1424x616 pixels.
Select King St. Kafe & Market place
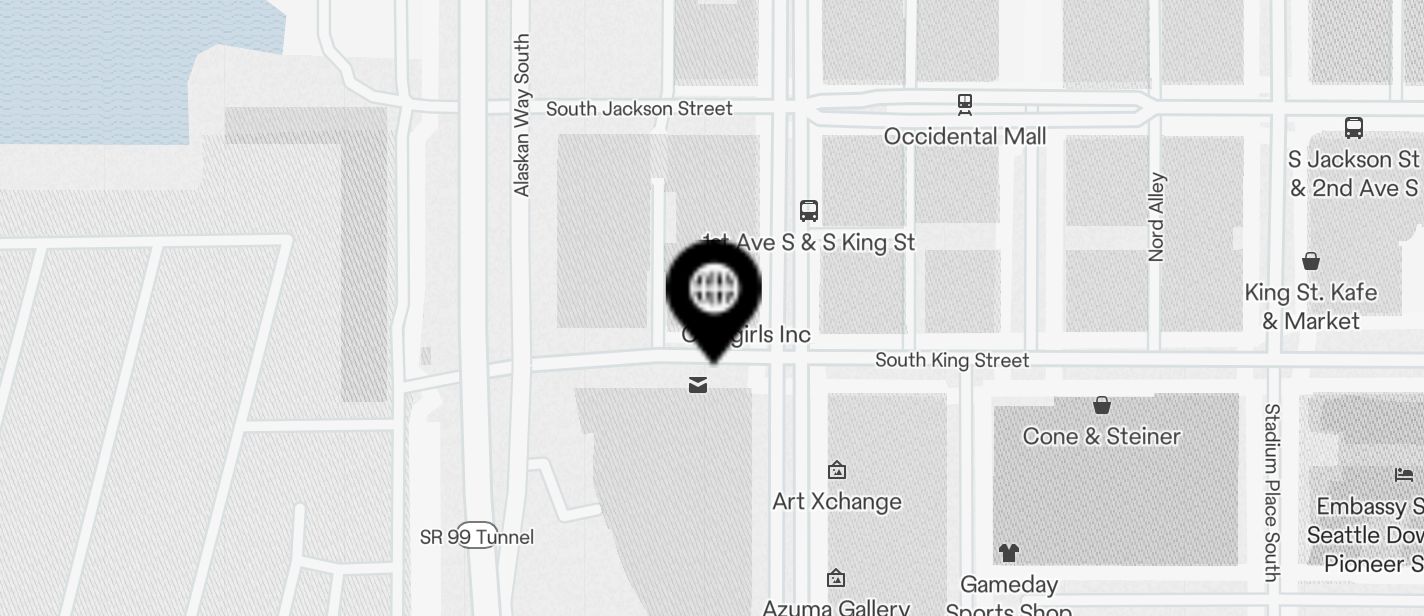1311,262
